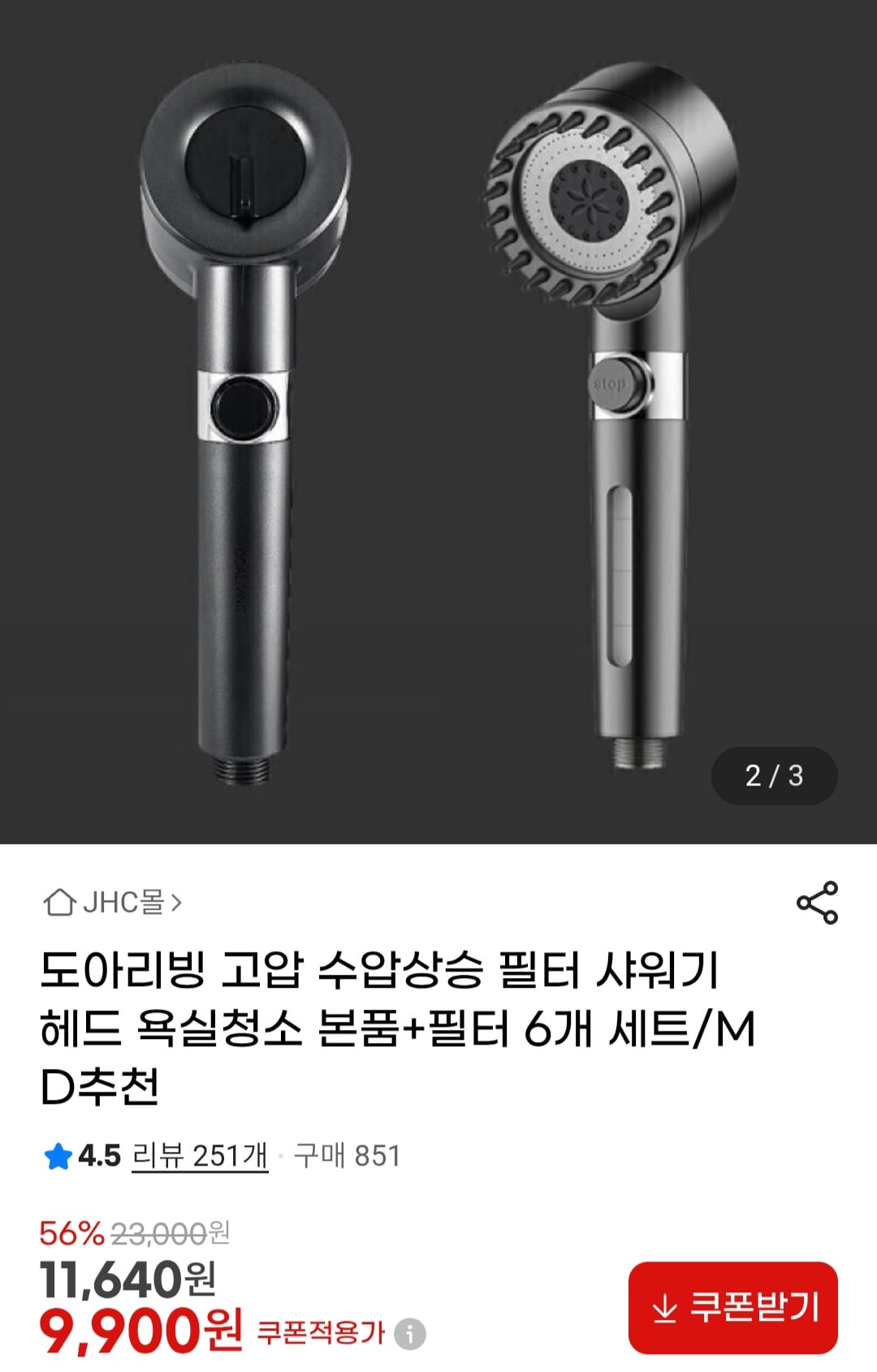View info about 쿠폰적용가

tap(410, 1334)
